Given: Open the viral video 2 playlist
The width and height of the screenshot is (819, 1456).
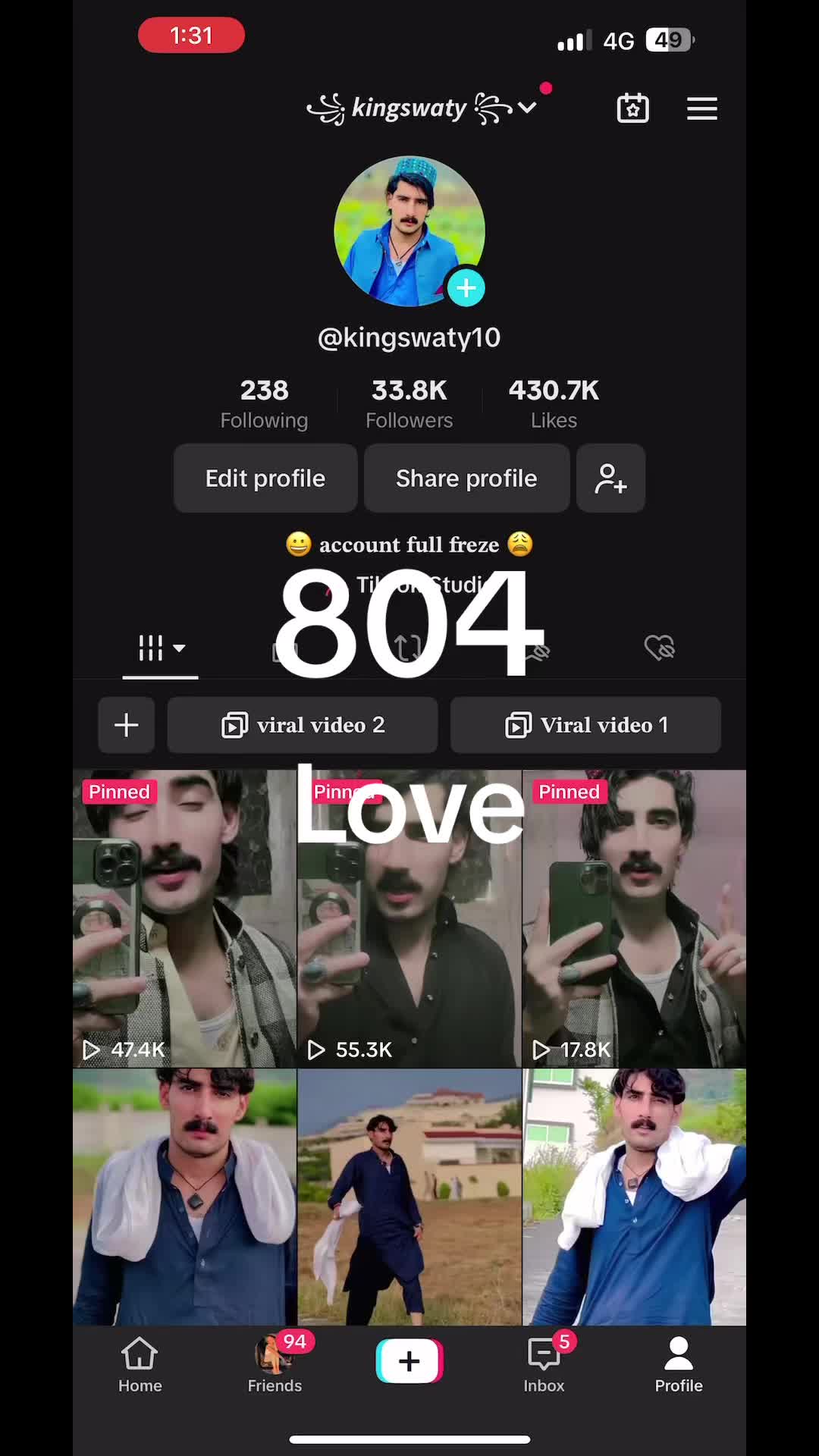Looking at the screenshot, I should click(303, 725).
